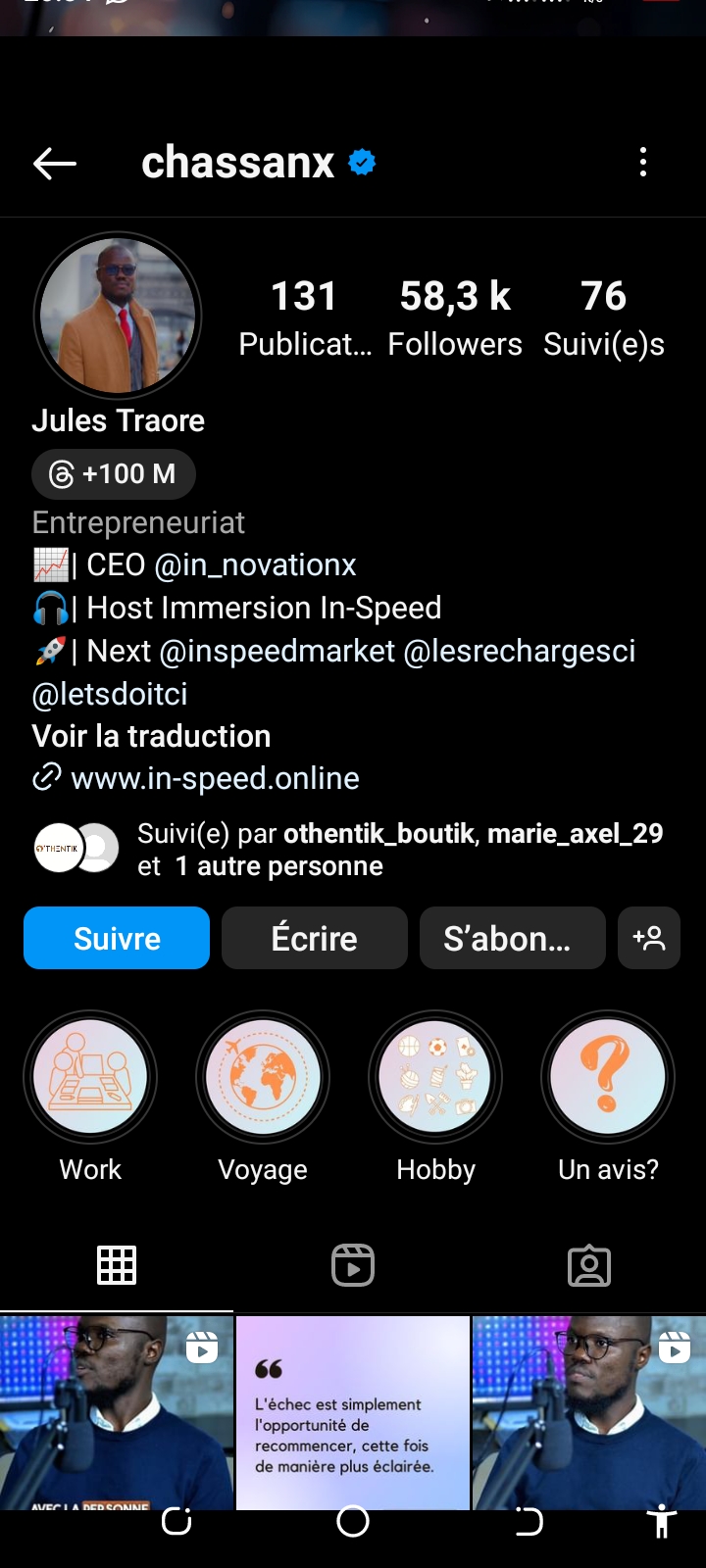Open the Threads +100 M badge

pos(114,474)
